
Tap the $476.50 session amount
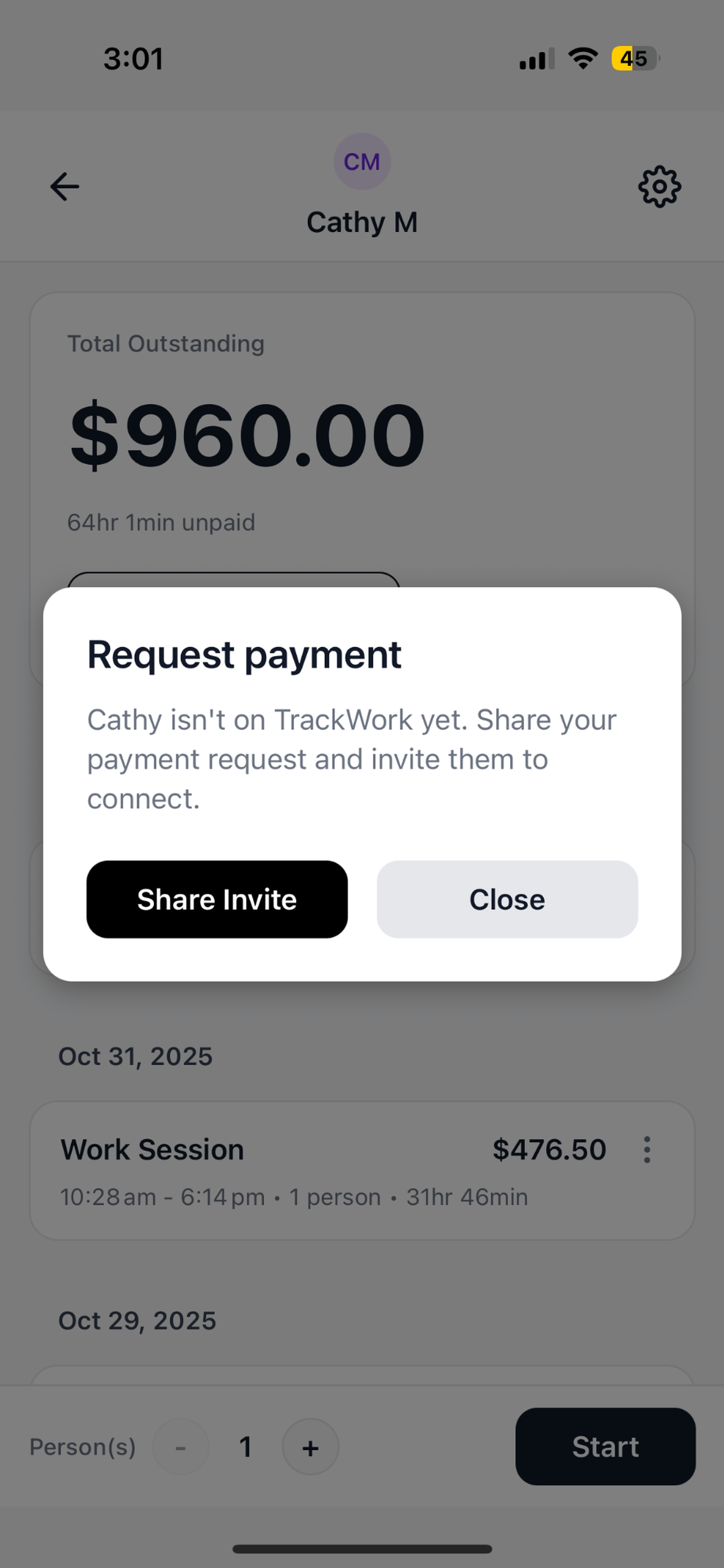[549, 1149]
